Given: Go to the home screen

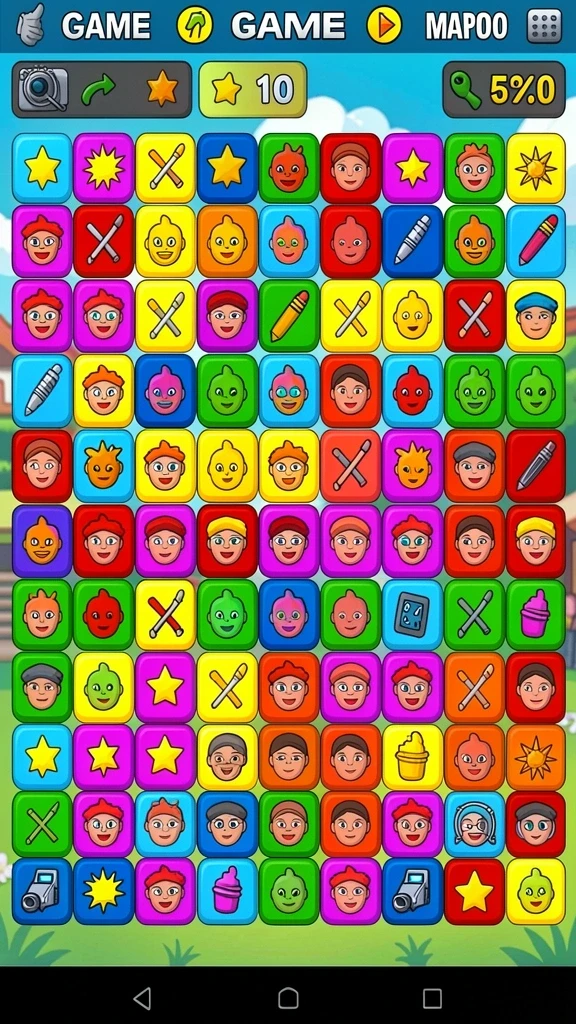Looking at the screenshot, I should (288, 998).
